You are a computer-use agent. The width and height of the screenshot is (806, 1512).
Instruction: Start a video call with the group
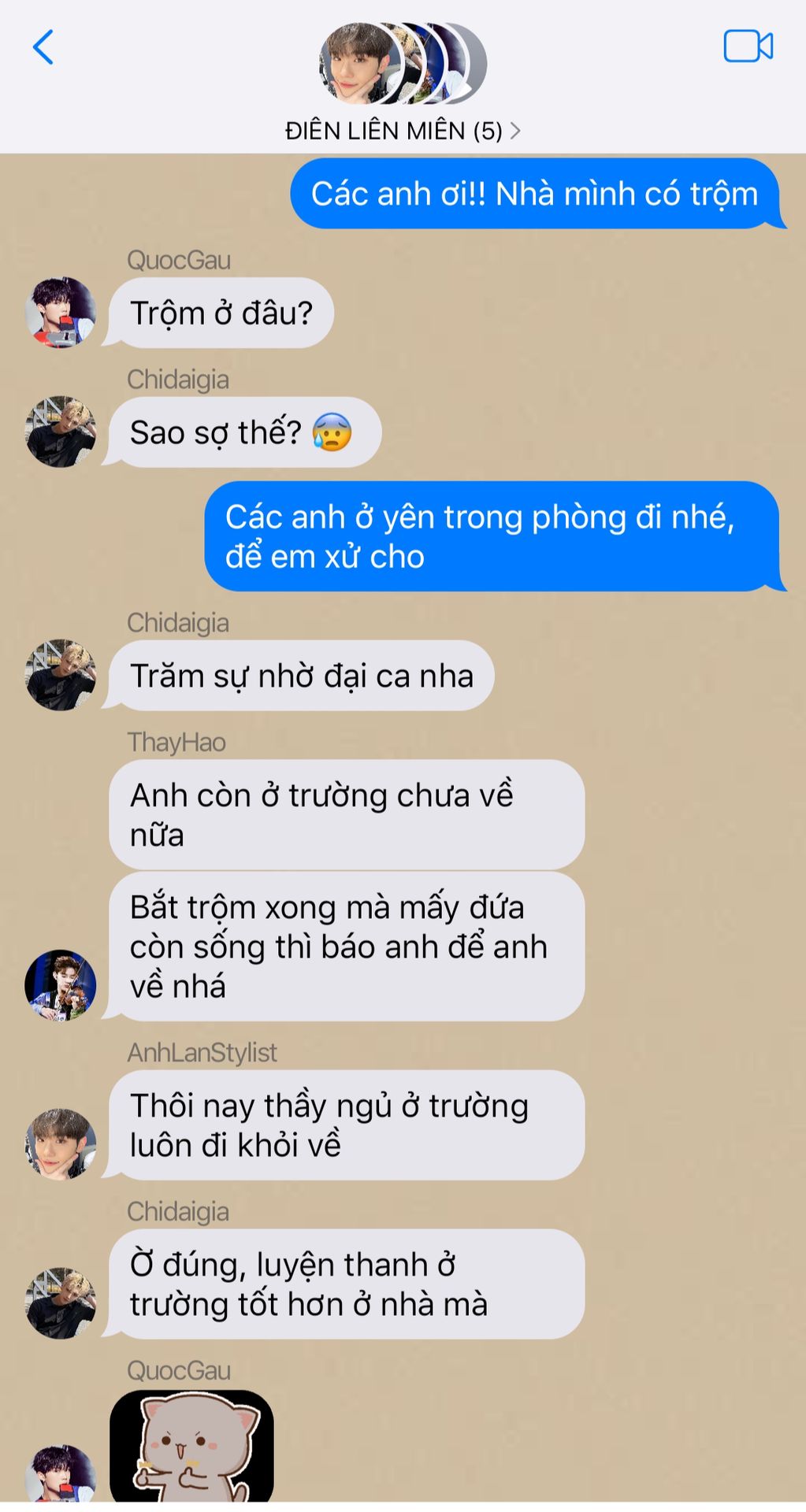[x=747, y=46]
